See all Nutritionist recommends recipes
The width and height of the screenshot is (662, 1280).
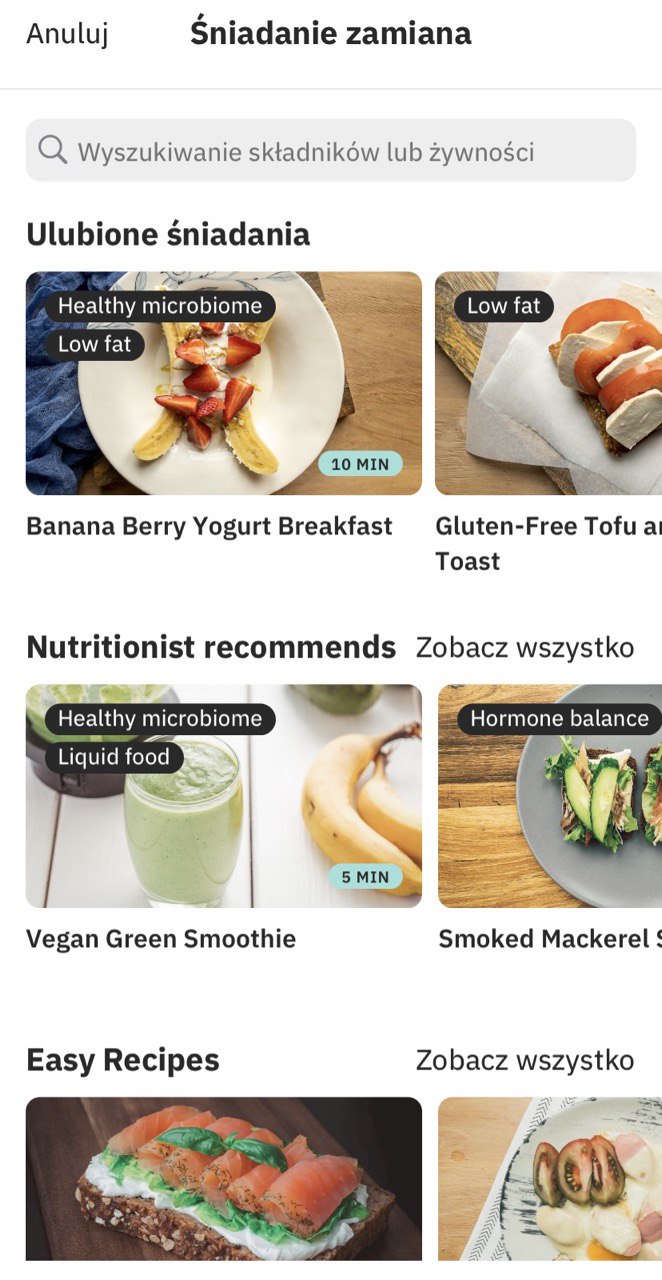coord(524,647)
